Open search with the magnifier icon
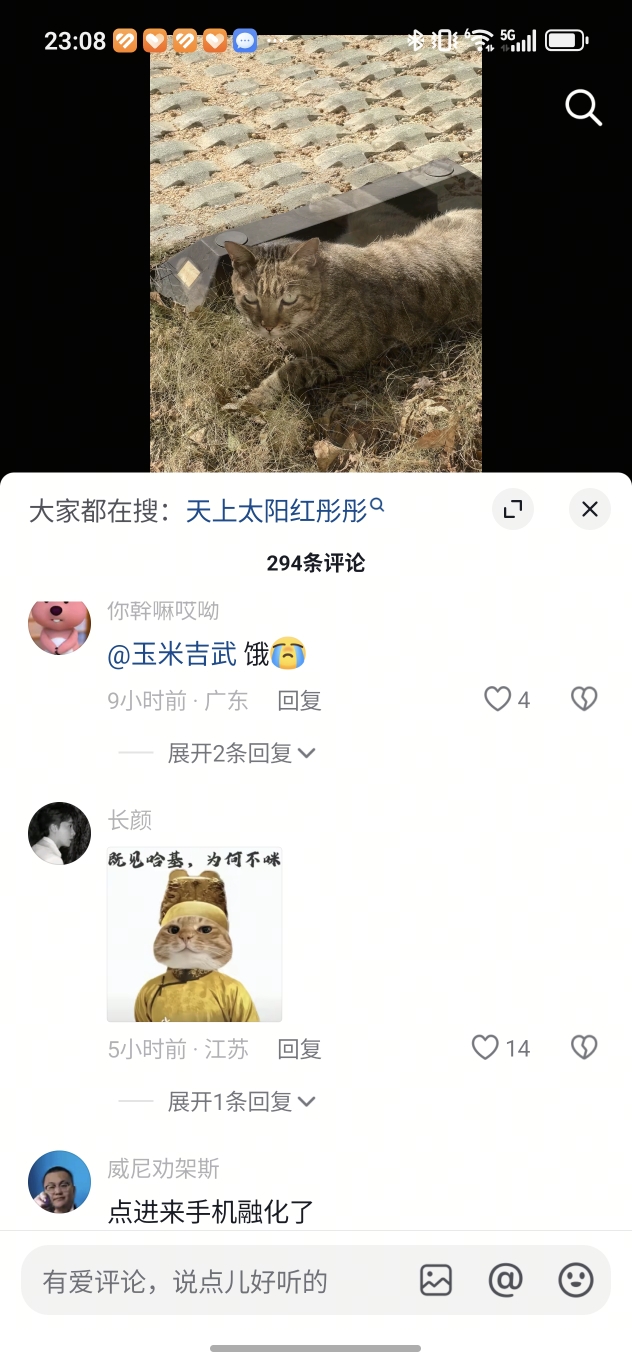Image resolution: width=632 pixels, height=1368 pixels. (583, 107)
